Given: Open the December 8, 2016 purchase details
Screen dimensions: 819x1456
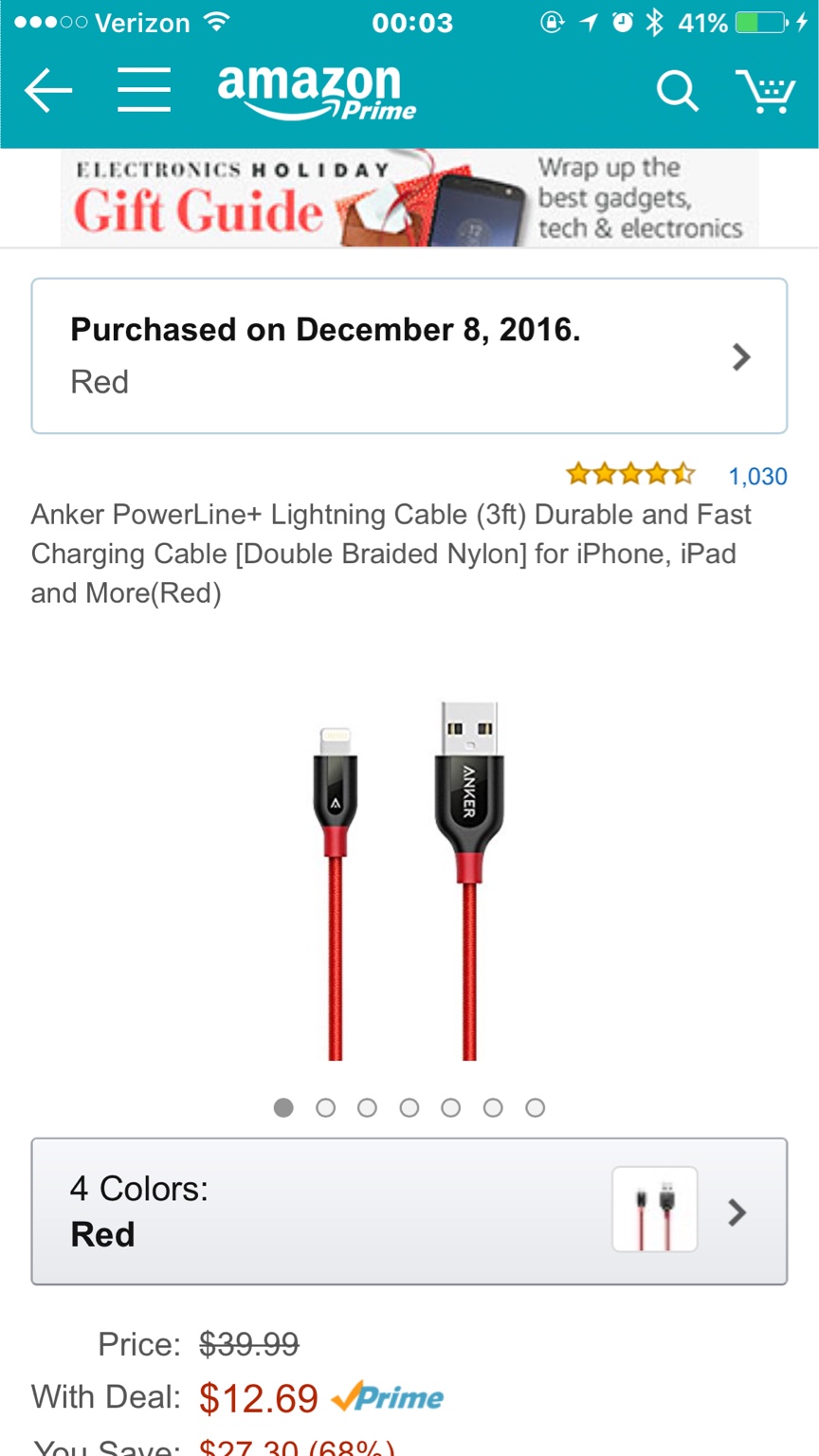Looking at the screenshot, I should (409, 355).
